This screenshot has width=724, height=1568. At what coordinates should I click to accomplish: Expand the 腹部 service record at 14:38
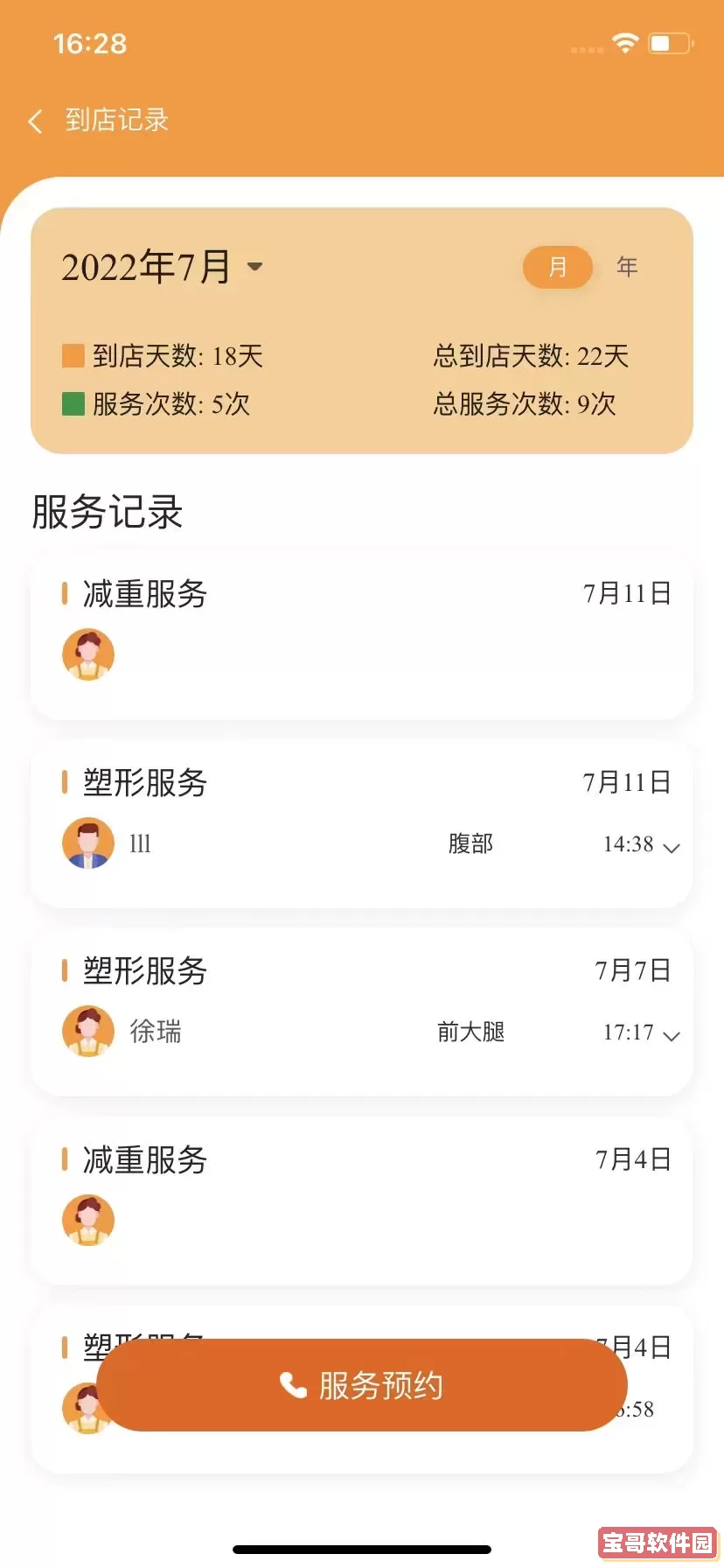[x=671, y=847]
